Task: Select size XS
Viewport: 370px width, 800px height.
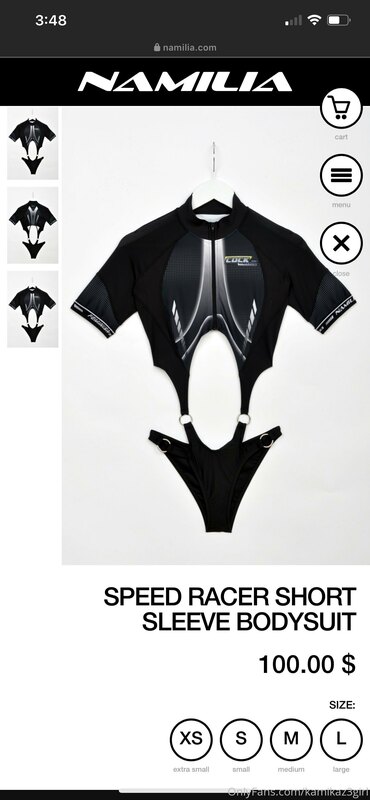Action: click(191, 739)
